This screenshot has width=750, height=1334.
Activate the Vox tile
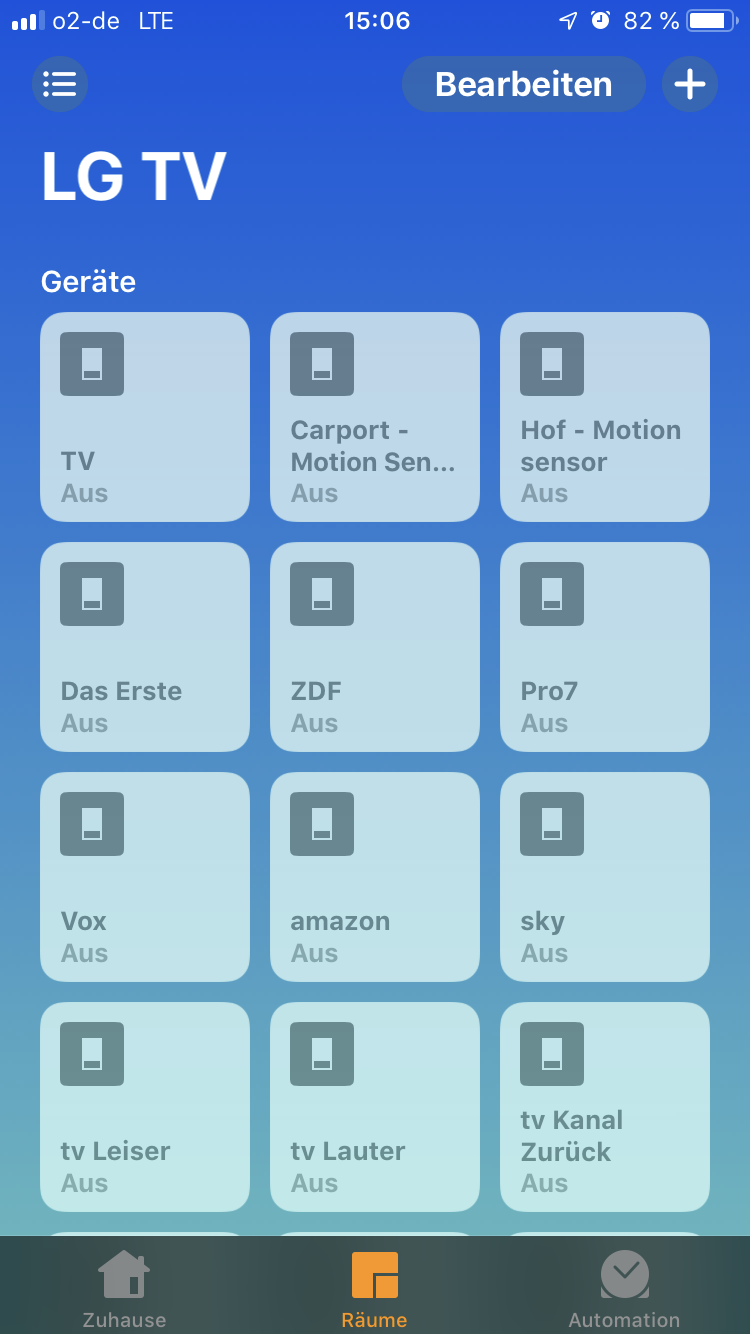pyautogui.click(x=145, y=877)
